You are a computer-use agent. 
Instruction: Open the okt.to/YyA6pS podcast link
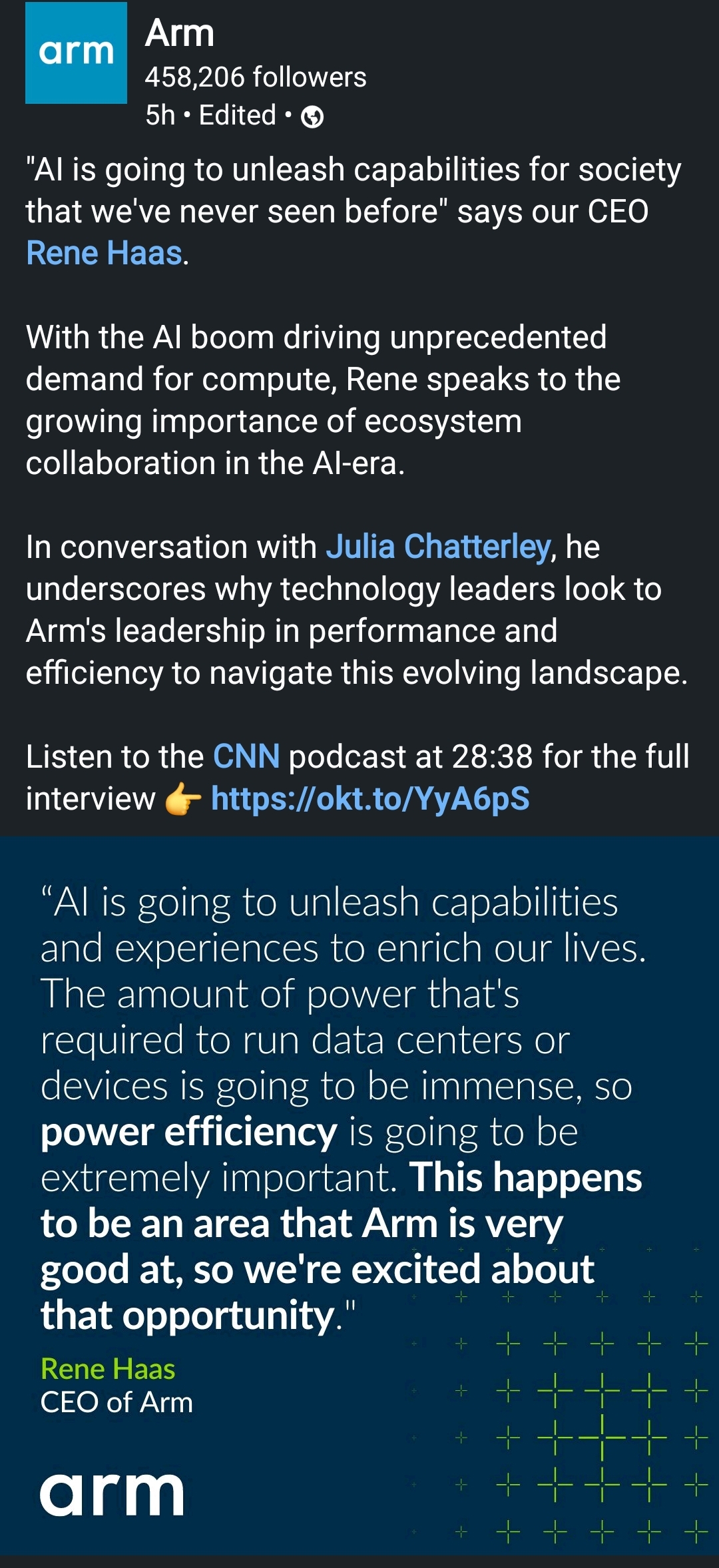click(x=370, y=798)
